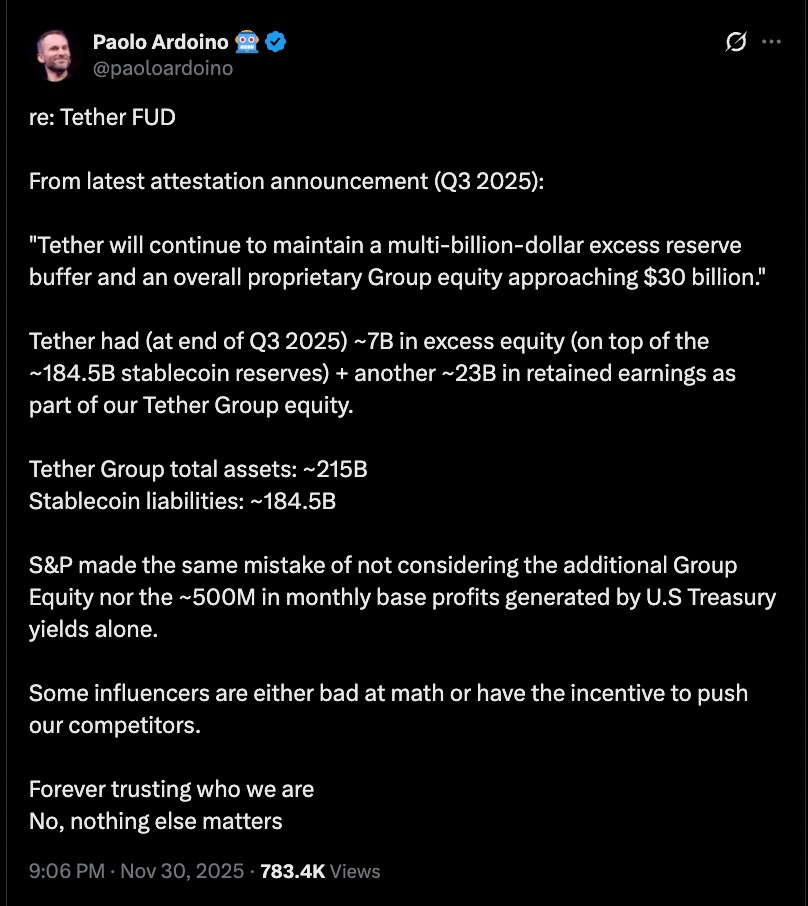This screenshot has width=808, height=906.
Task: Click the paragraph mentioning S&P's mistake
Action: click(x=400, y=596)
